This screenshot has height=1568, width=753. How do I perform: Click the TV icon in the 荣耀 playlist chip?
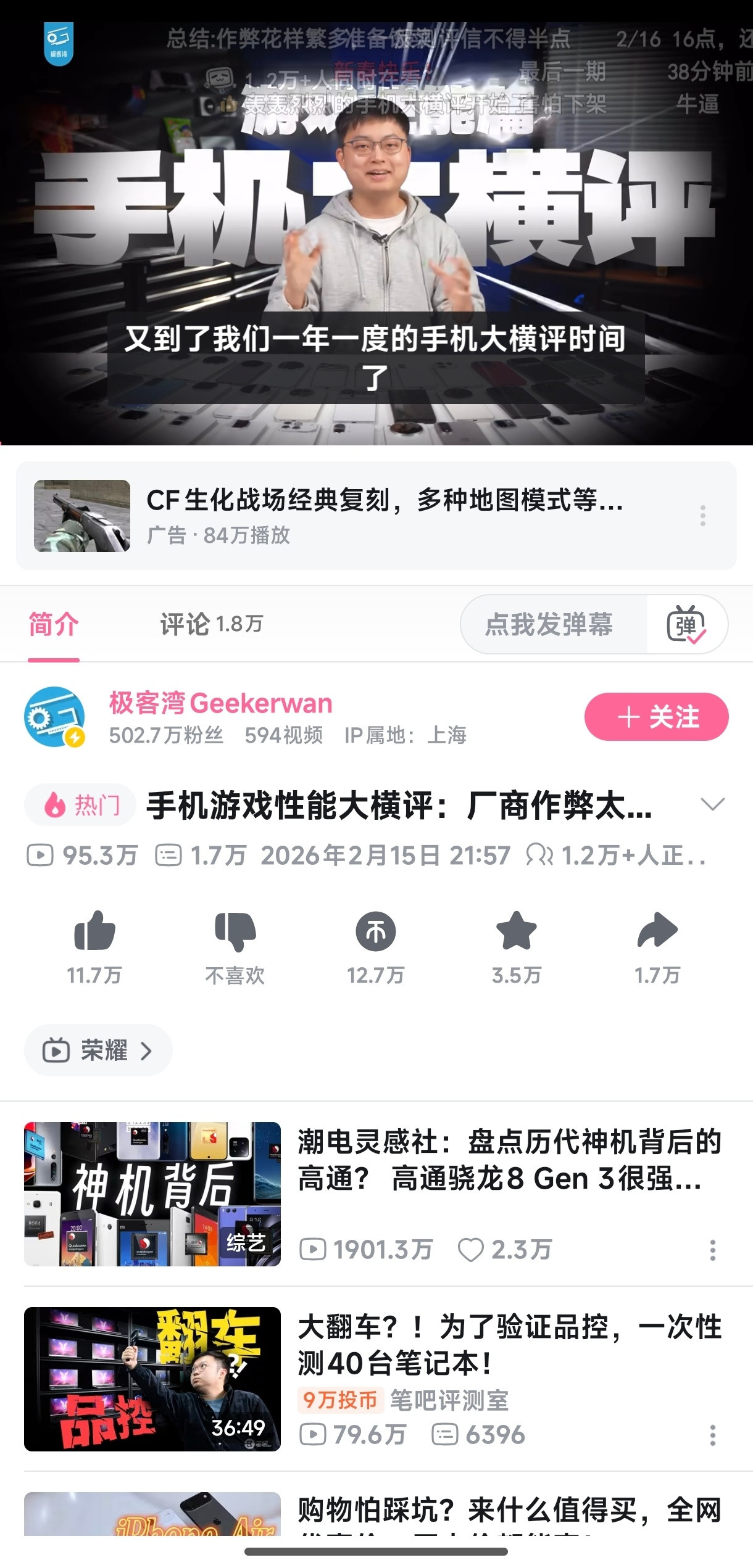coord(56,1049)
